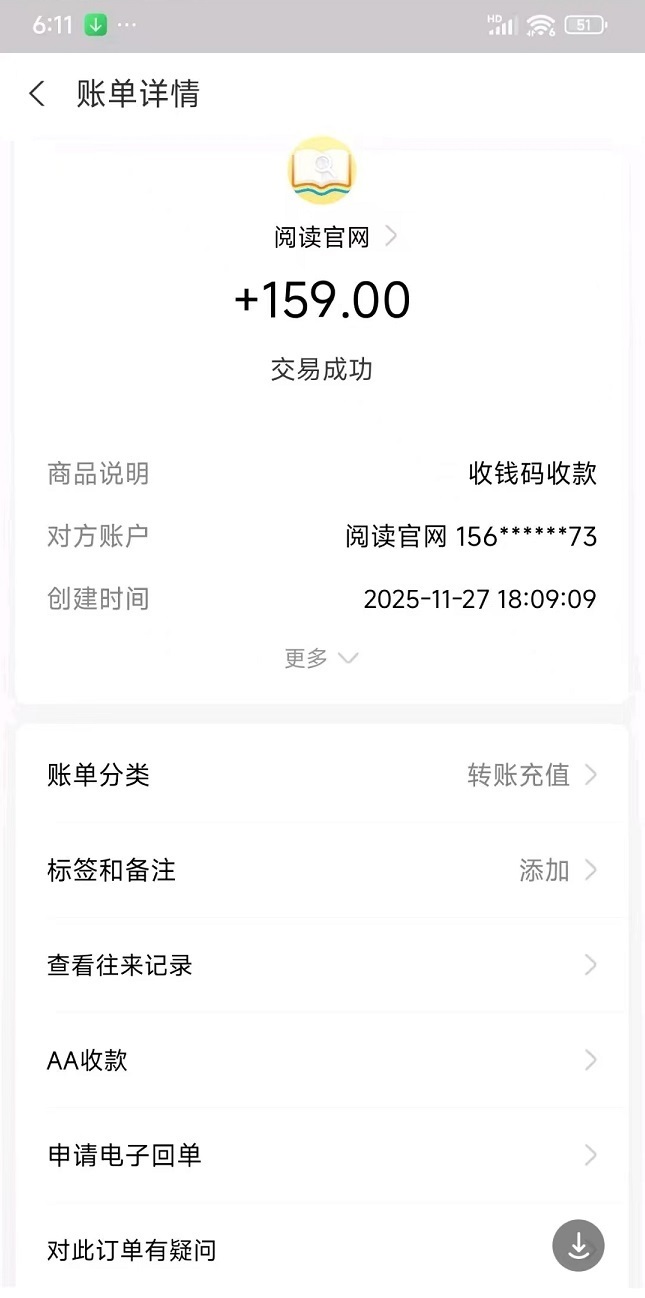The image size is (645, 1298).
Task: Go back from the bill details page
Action: [37, 94]
